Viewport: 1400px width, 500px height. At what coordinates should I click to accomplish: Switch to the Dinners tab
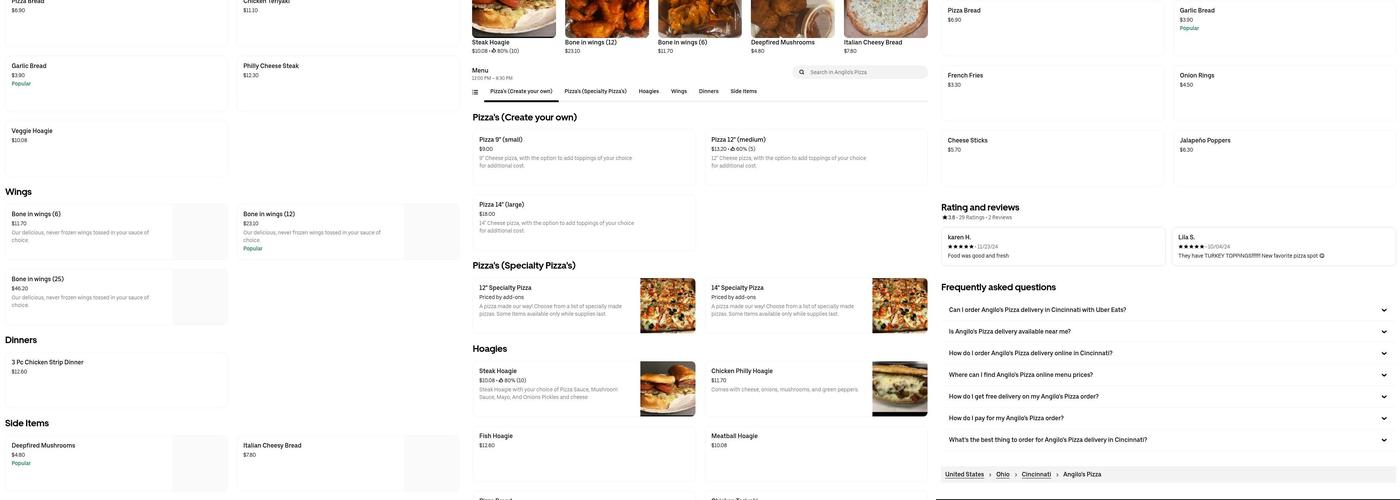click(708, 91)
